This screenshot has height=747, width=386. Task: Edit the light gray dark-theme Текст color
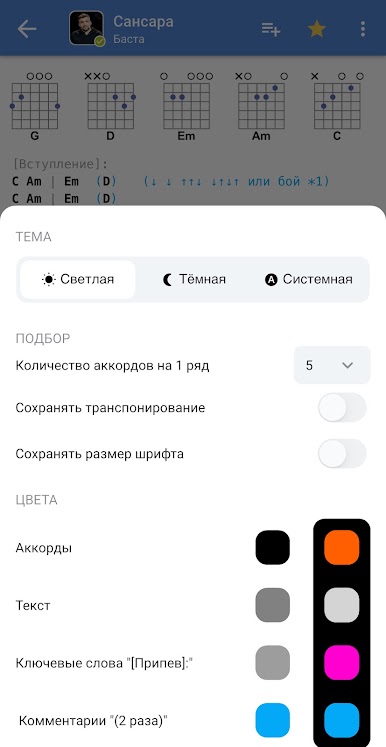click(x=342, y=605)
